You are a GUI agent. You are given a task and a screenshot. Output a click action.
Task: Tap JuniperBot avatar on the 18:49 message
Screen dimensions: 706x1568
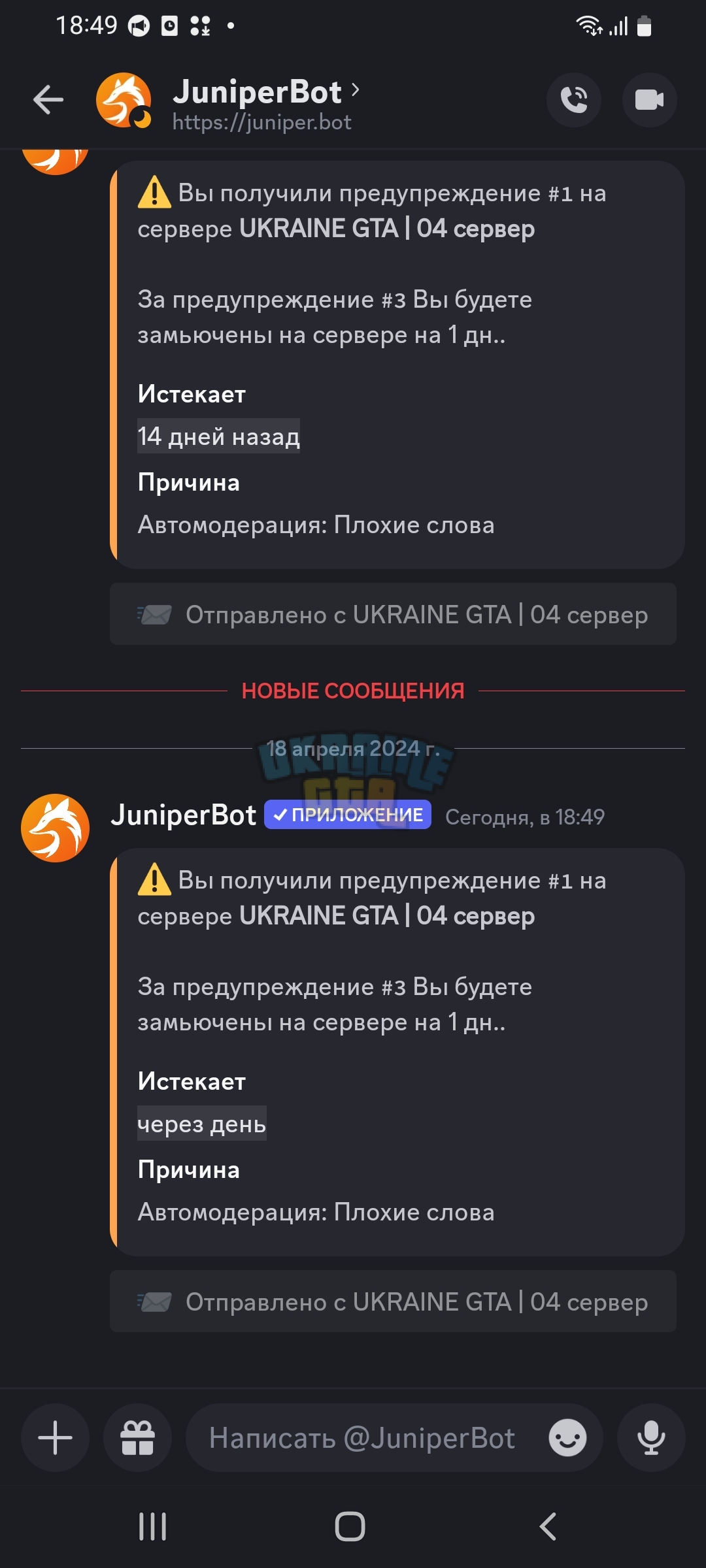pyautogui.click(x=56, y=828)
